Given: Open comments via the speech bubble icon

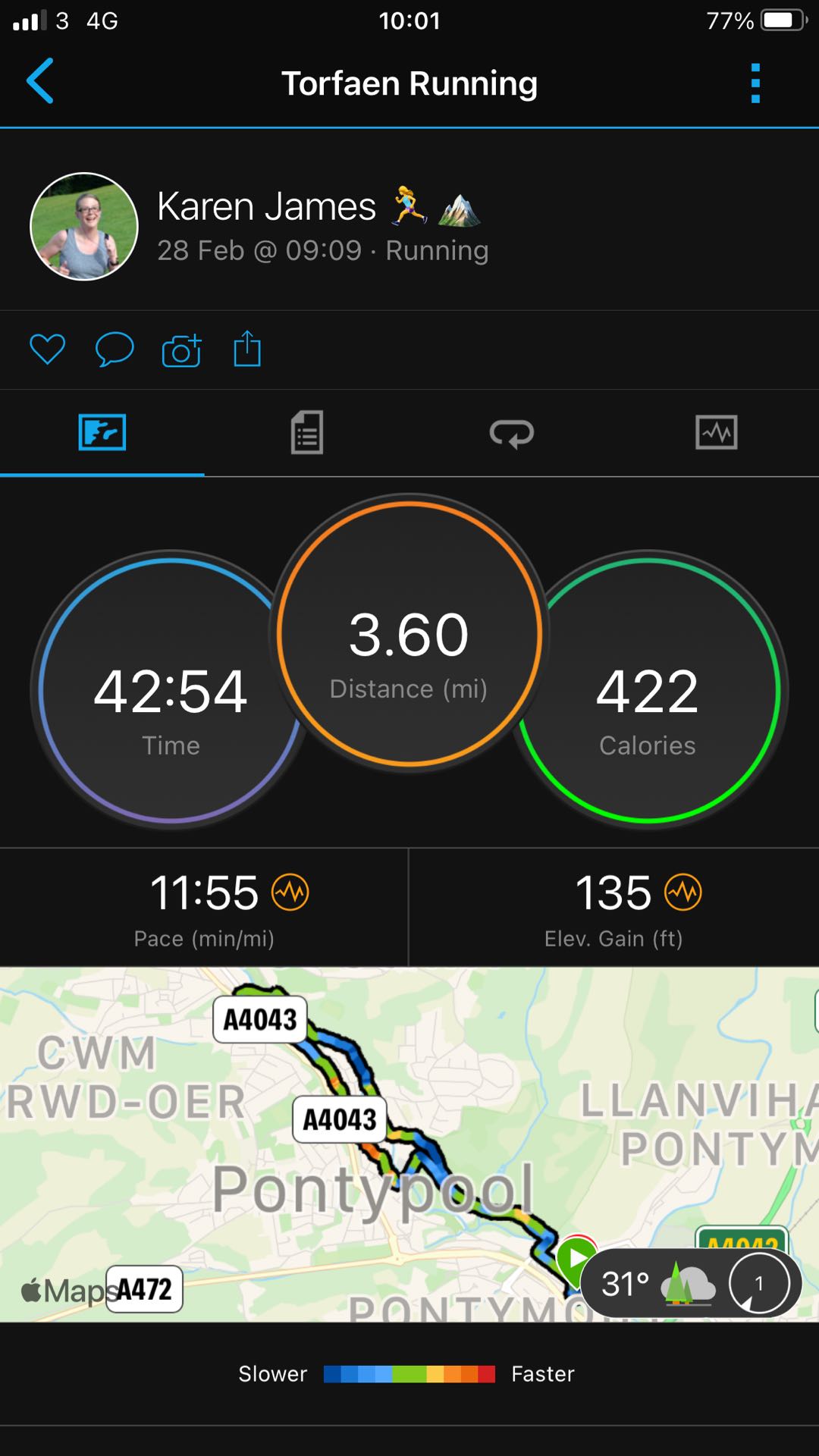Looking at the screenshot, I should tap(115, 350).
